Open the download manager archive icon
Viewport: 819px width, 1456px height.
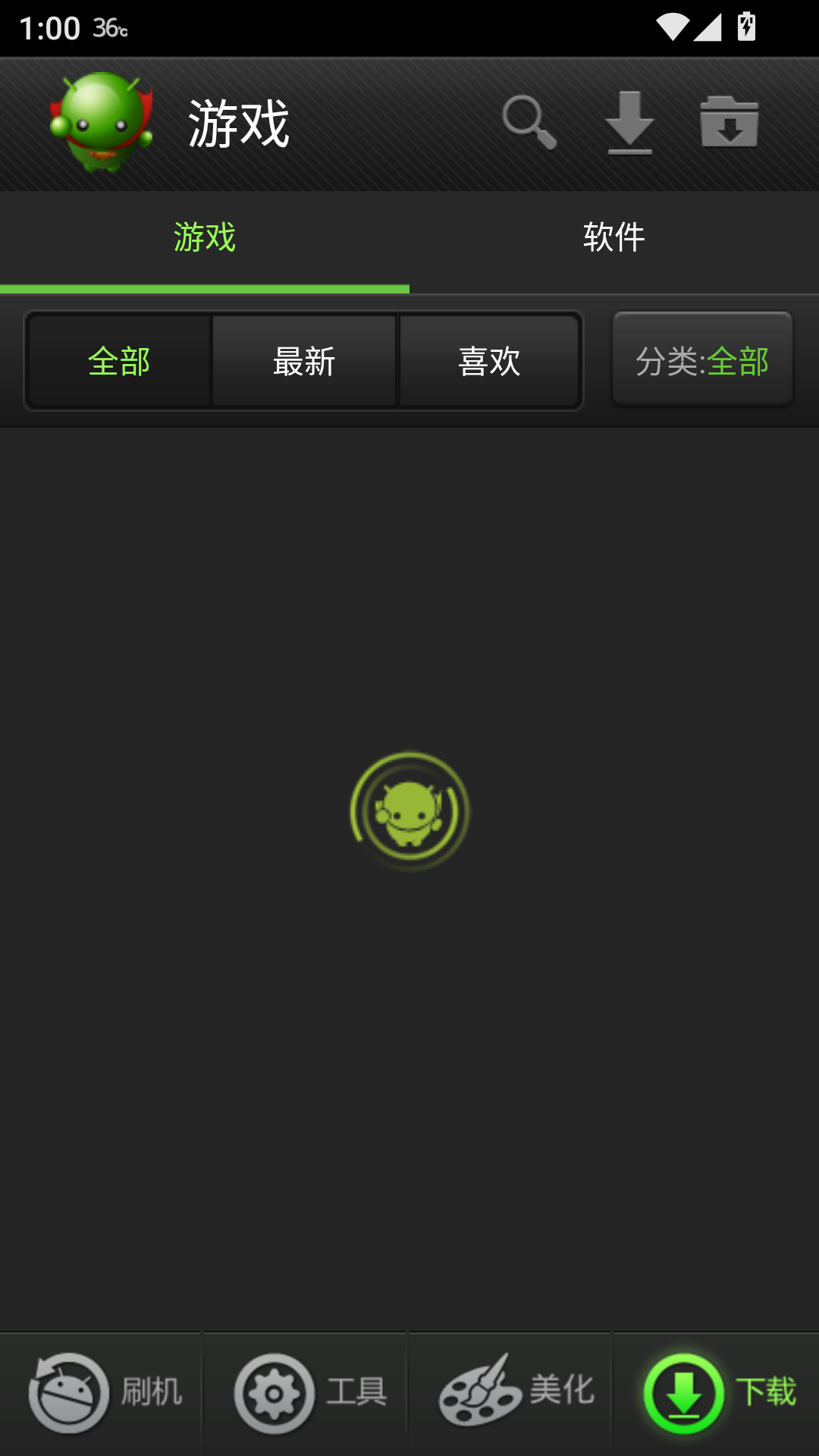[x=730, y=124]
